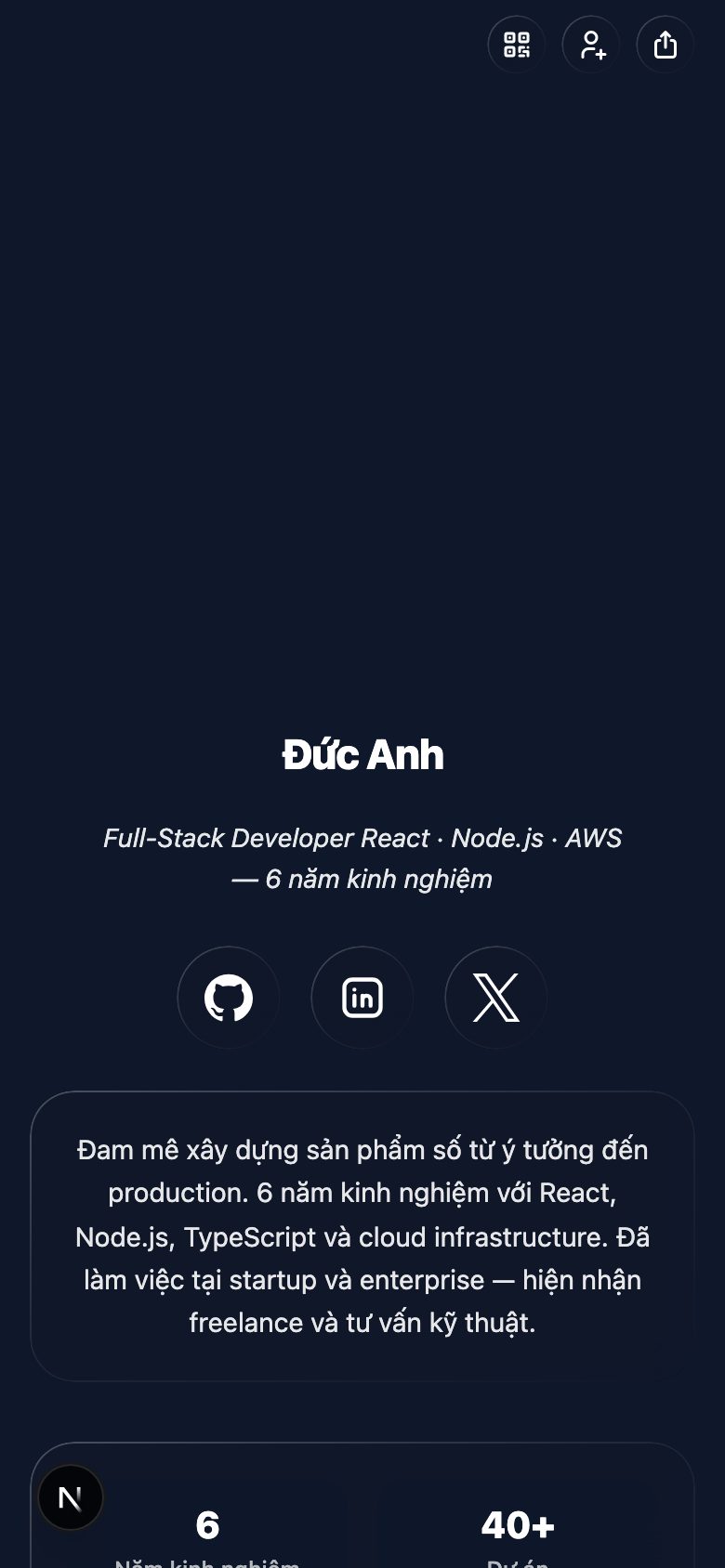
Task: Tap the bio card about React and Node.js
Action: [x=362, y=1235]
